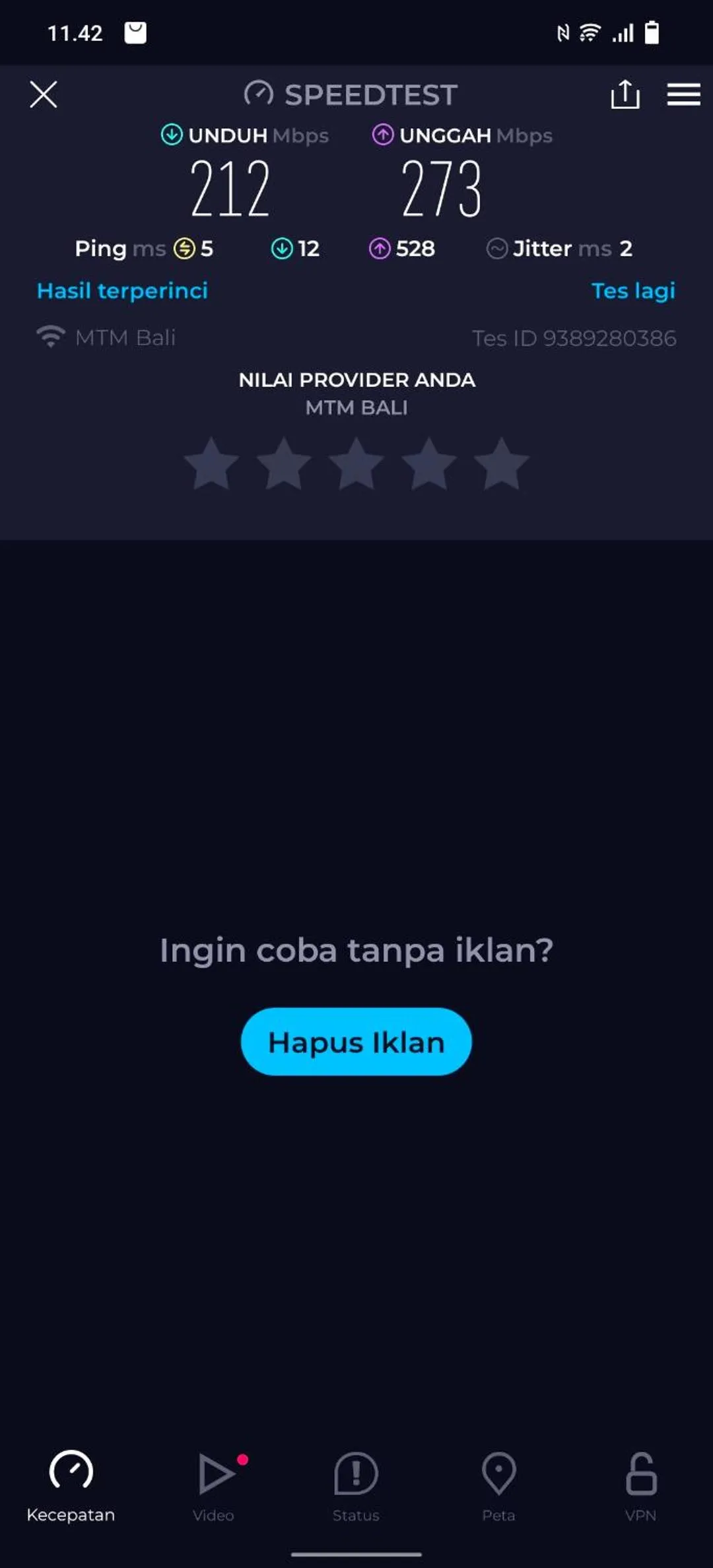This screenshot has width=713, height=1568.
Task: Close the results screen with the X
Action: point(43,94)
